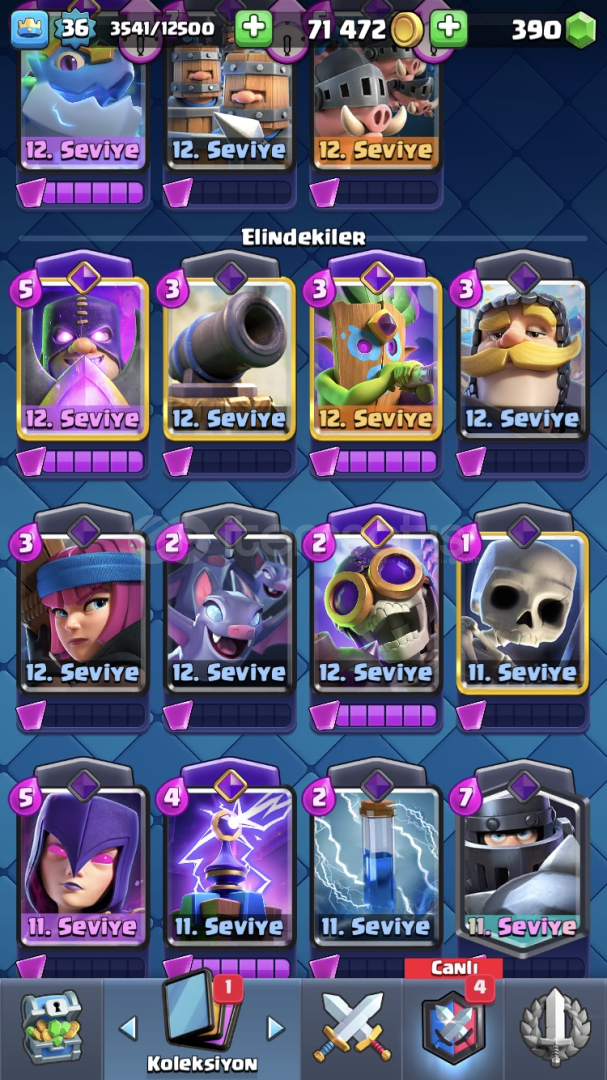Tap the plus button next to gold
The image size is (607, 1080).
coord(449,28)
